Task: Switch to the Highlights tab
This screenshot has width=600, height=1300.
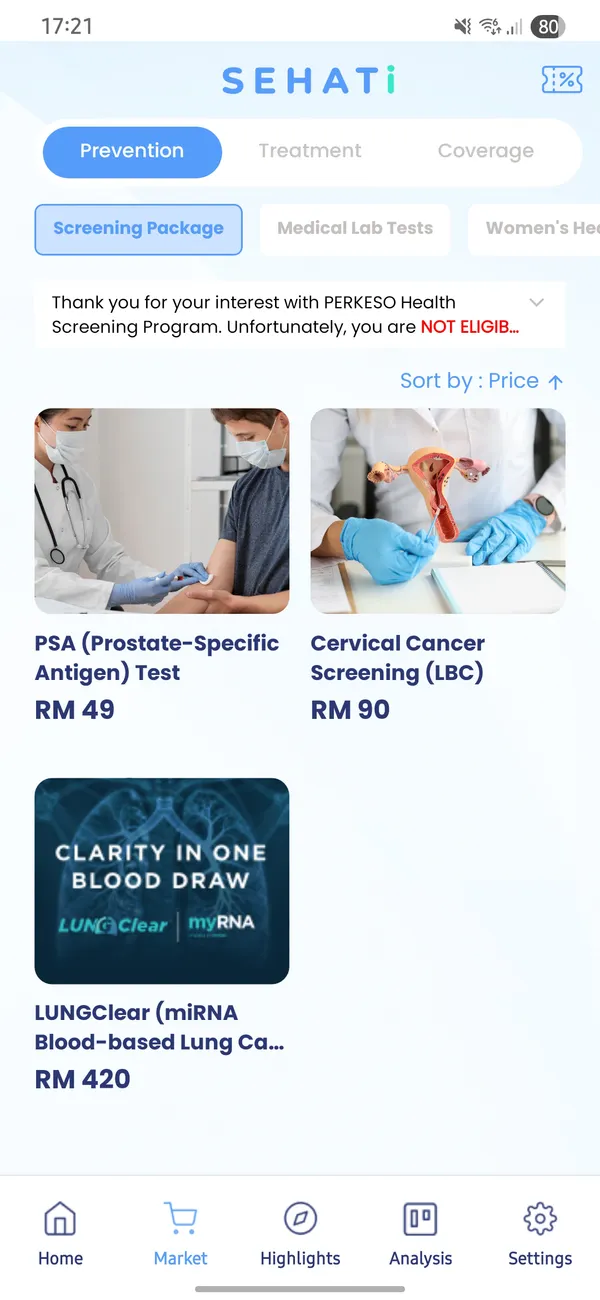Action: (300, 1234)
